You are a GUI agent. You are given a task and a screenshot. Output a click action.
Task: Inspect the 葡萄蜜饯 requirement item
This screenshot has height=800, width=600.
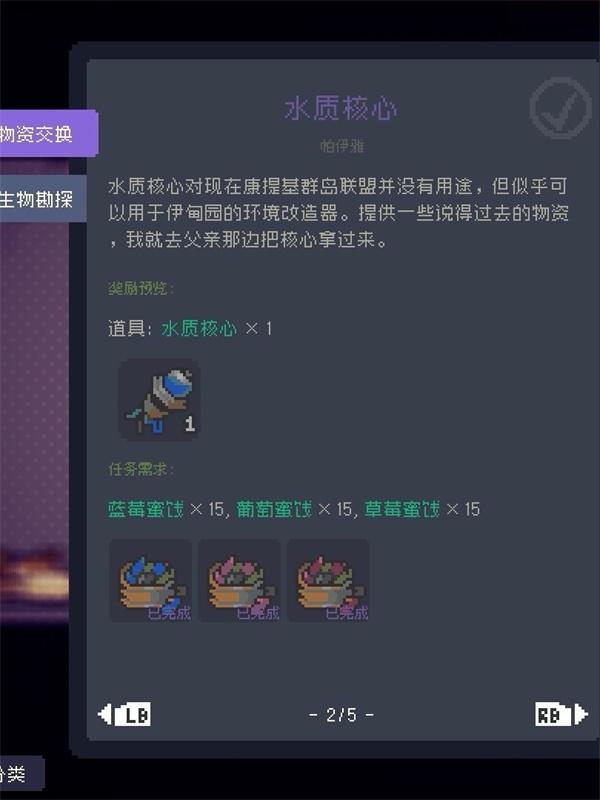[x=239, y=581]
